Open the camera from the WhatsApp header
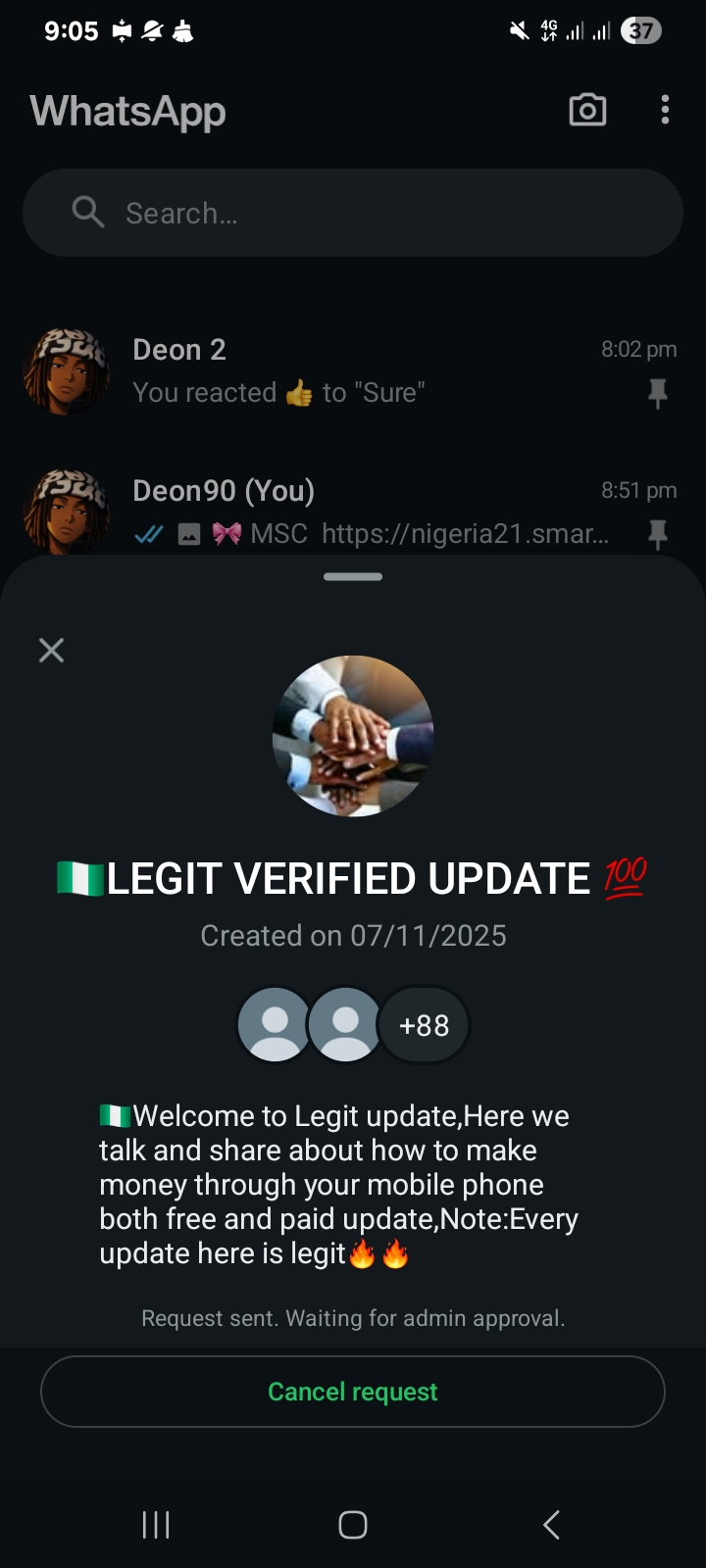The image size is (706, 1568). click(x=587, y=110)
